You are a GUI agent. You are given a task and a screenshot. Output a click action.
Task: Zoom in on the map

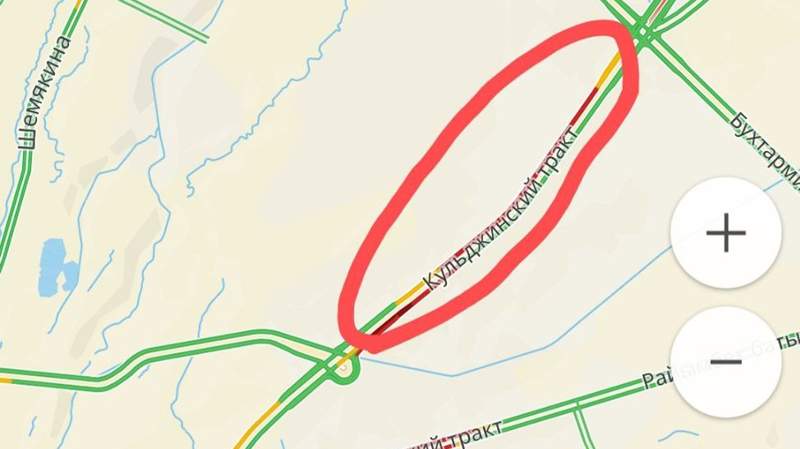(x=727, y=235)
